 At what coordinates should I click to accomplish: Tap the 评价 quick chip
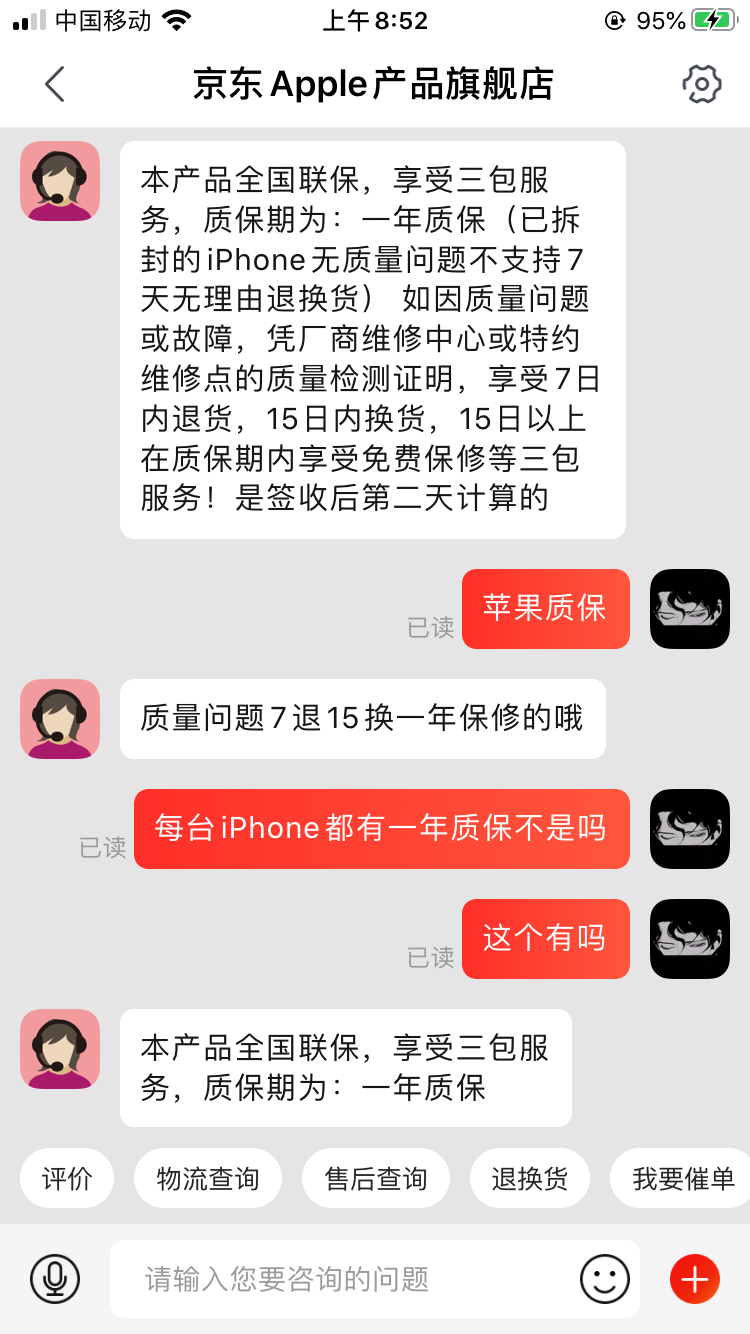tap(67, 1179)
